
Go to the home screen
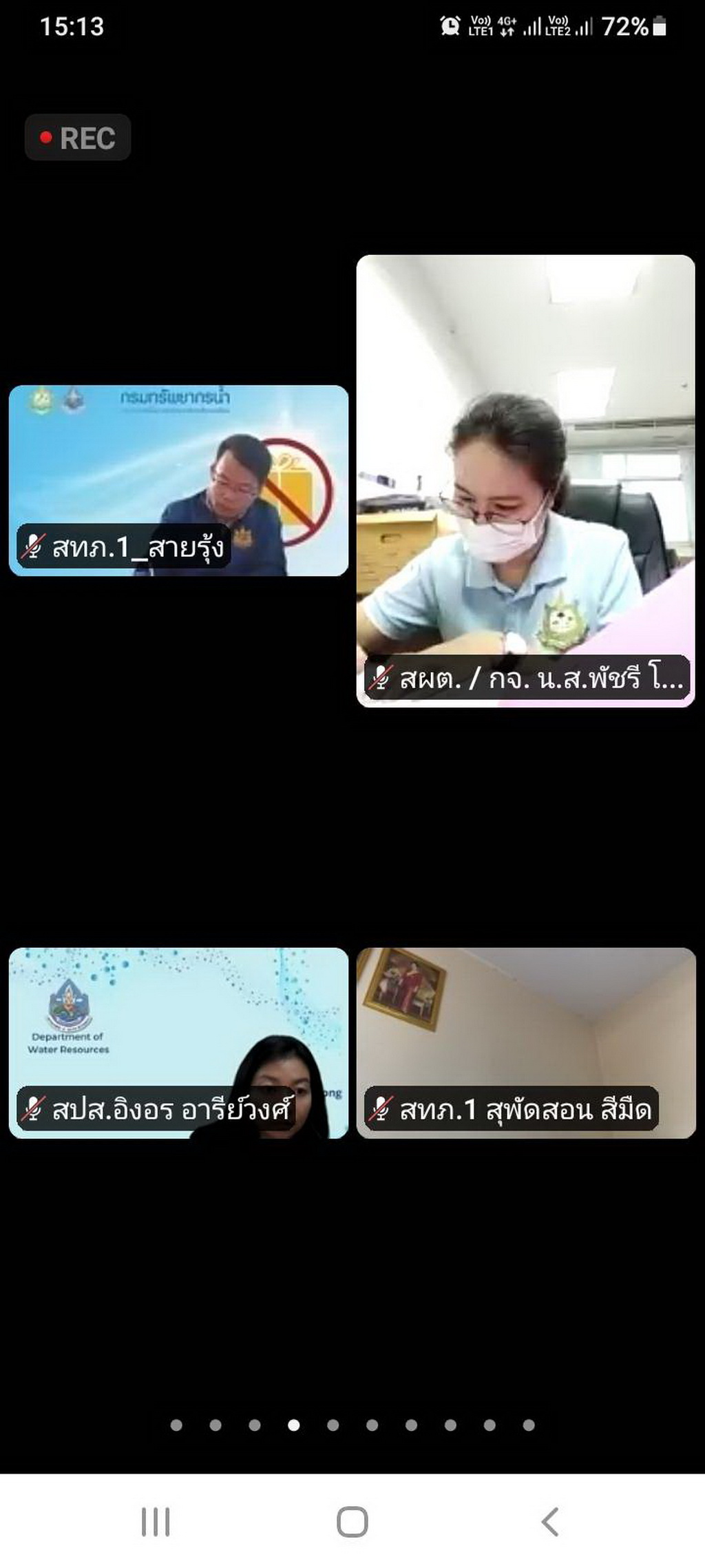coord(352,1522)
